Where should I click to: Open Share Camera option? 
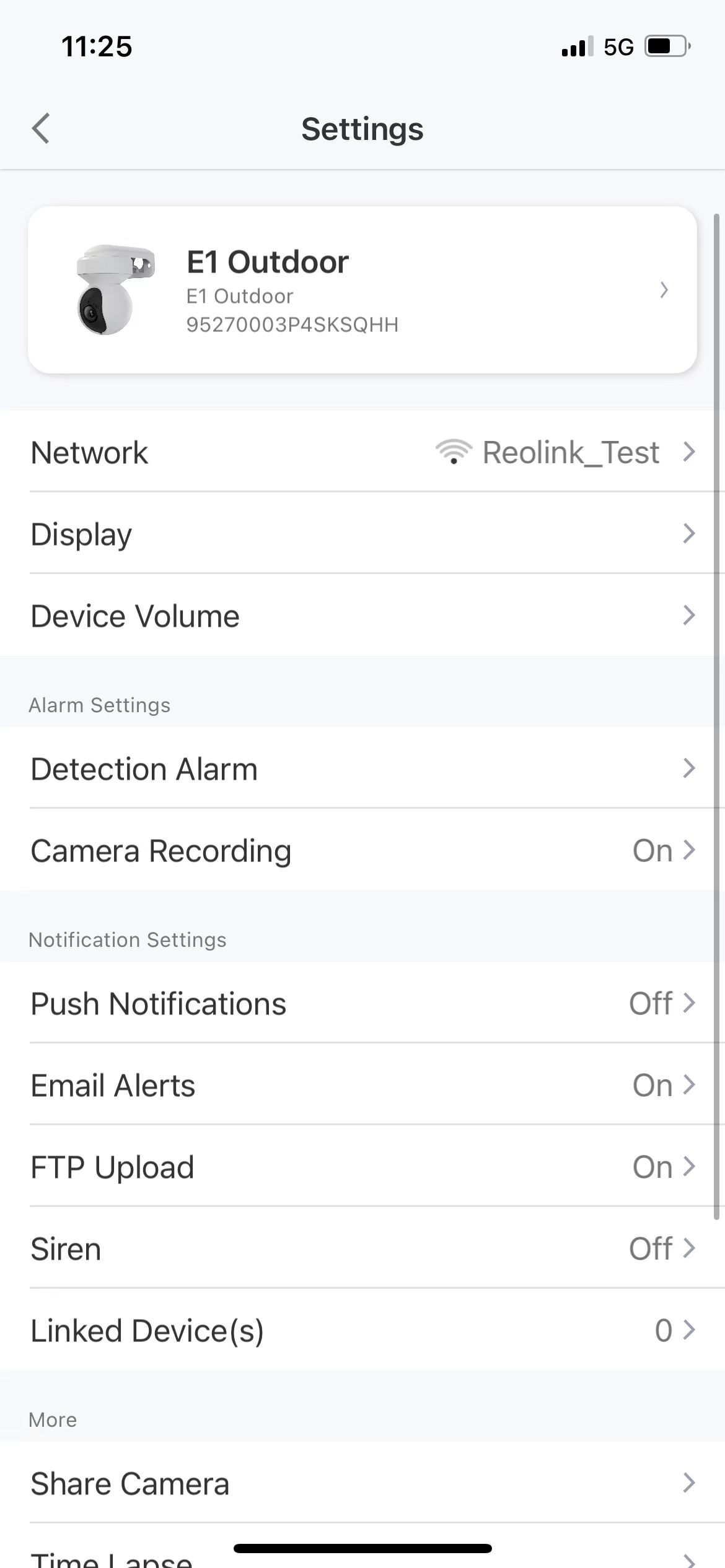[362, 1483]
